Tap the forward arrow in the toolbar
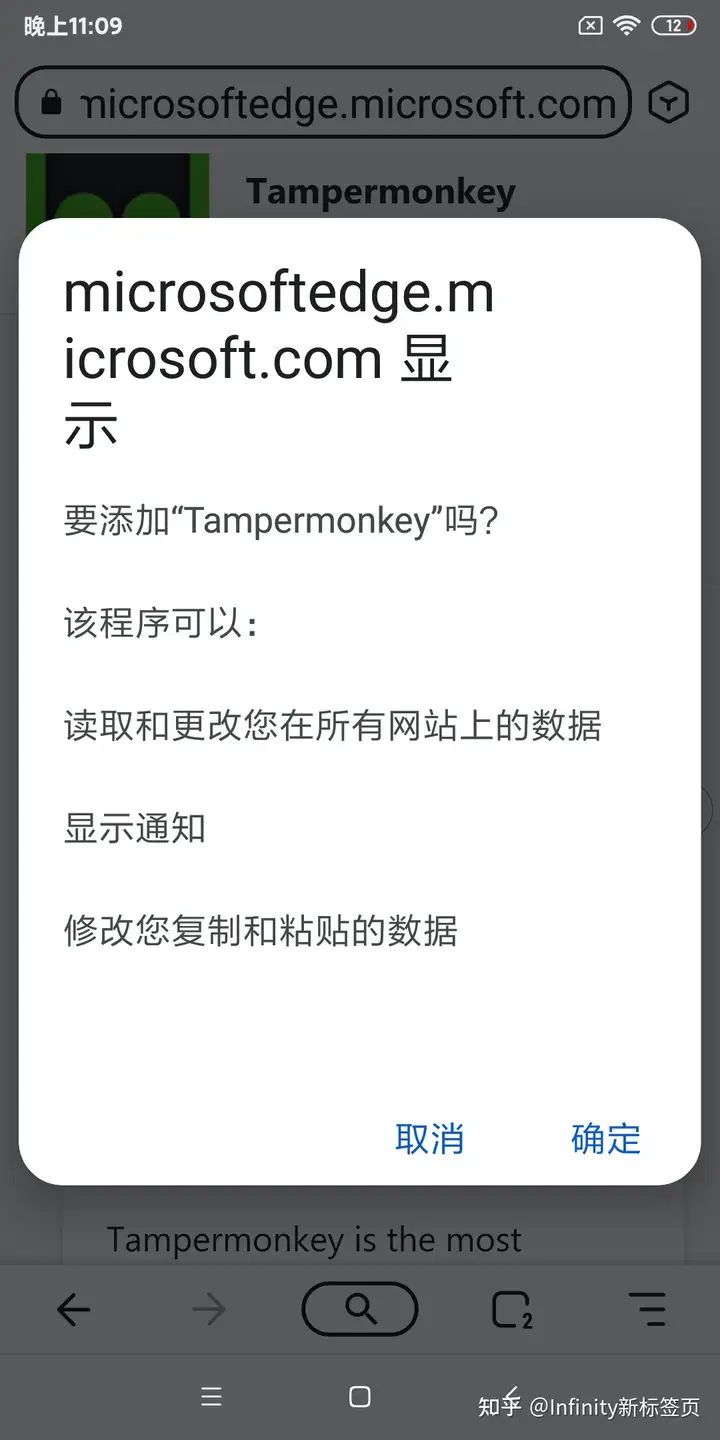Viewport: 720px width, 1440px height. click(x=208, y=1309)
